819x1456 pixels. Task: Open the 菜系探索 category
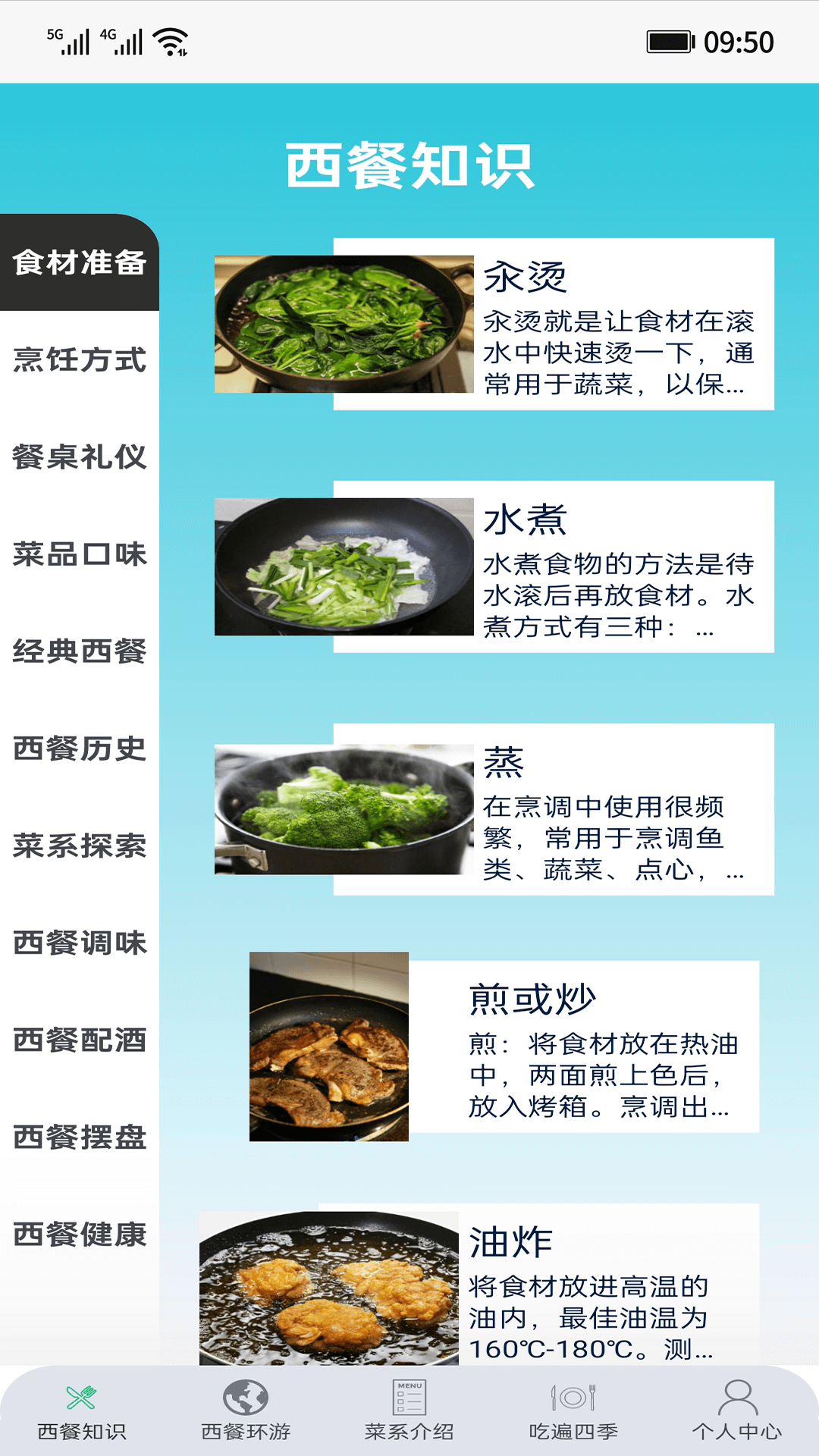coord(80,845)
